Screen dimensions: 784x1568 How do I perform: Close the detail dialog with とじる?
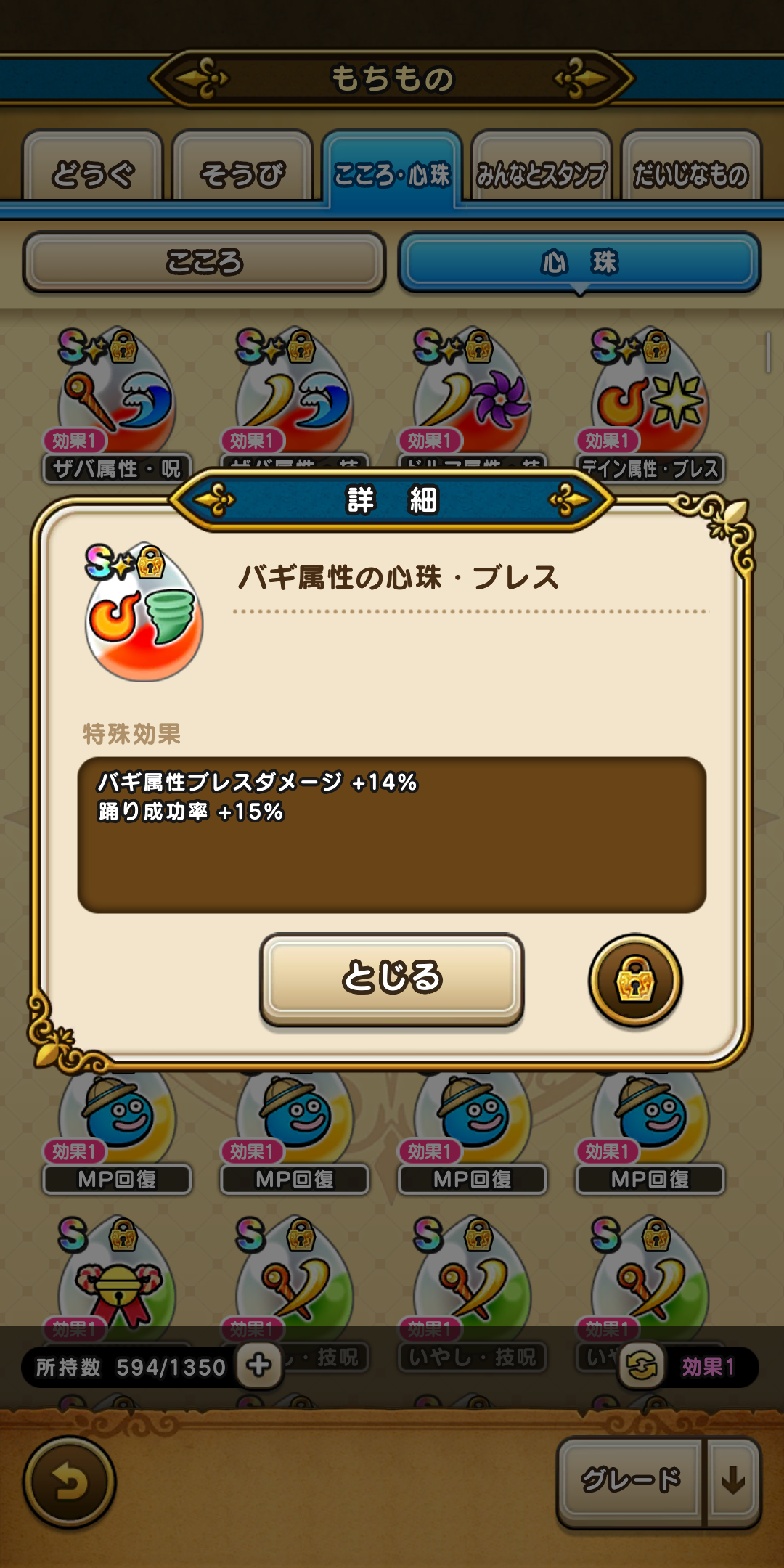(391, 977)
